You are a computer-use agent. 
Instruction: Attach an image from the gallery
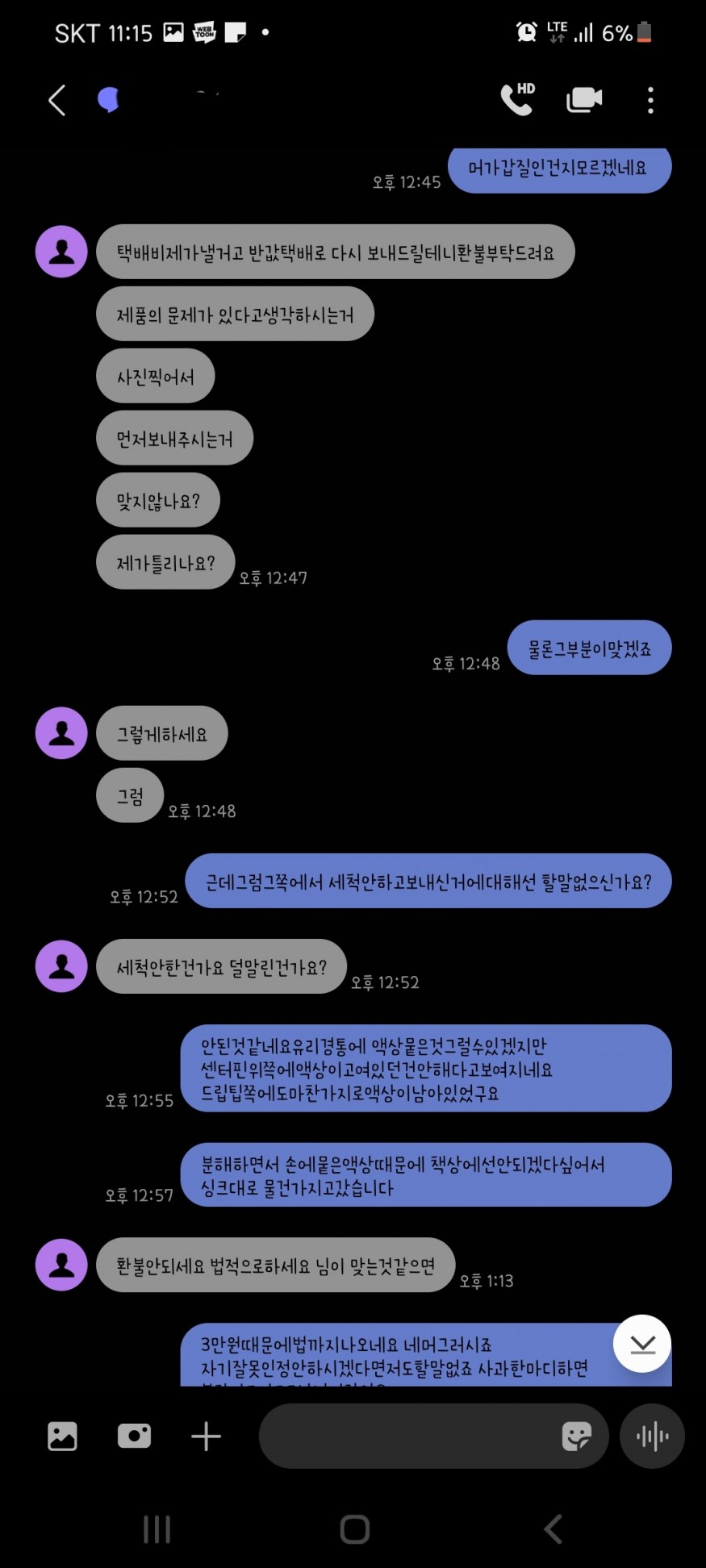[62, 1437]
